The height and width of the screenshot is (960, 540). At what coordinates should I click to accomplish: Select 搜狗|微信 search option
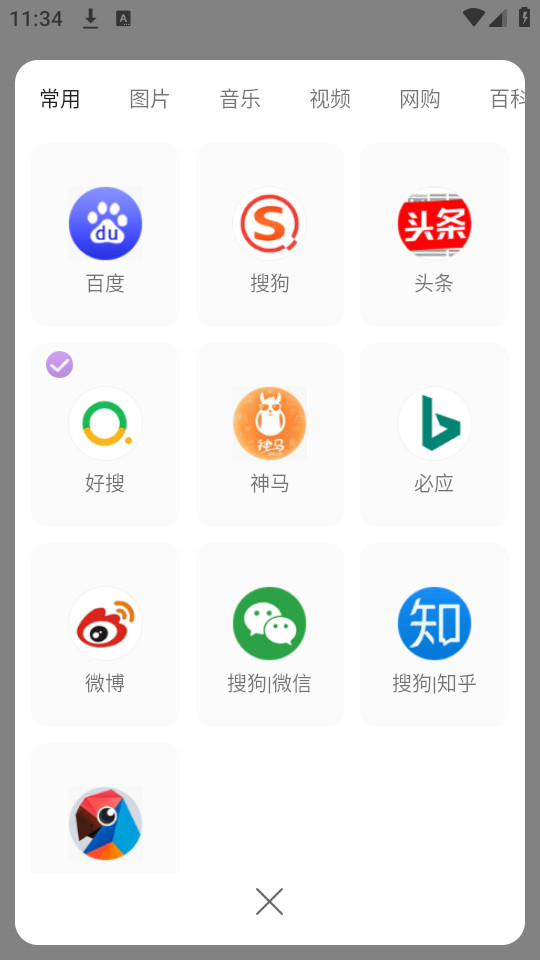point(269,635)
